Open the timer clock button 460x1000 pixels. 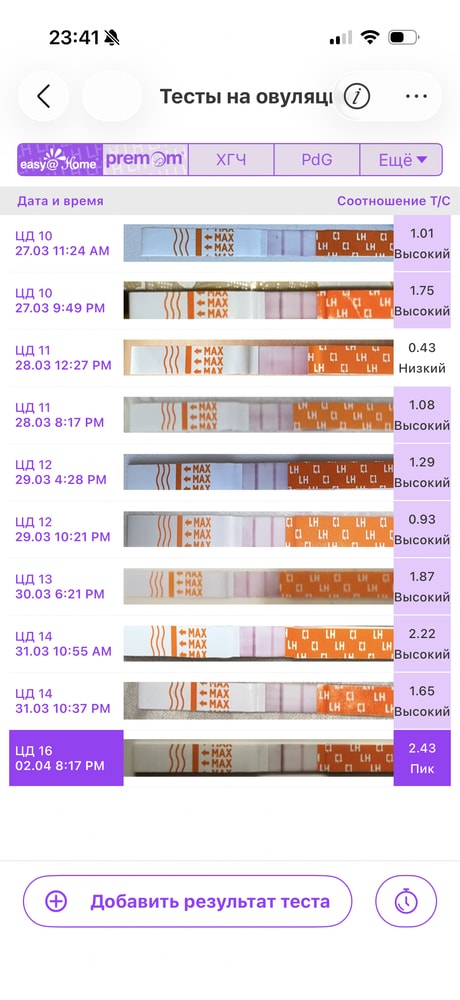406,901
